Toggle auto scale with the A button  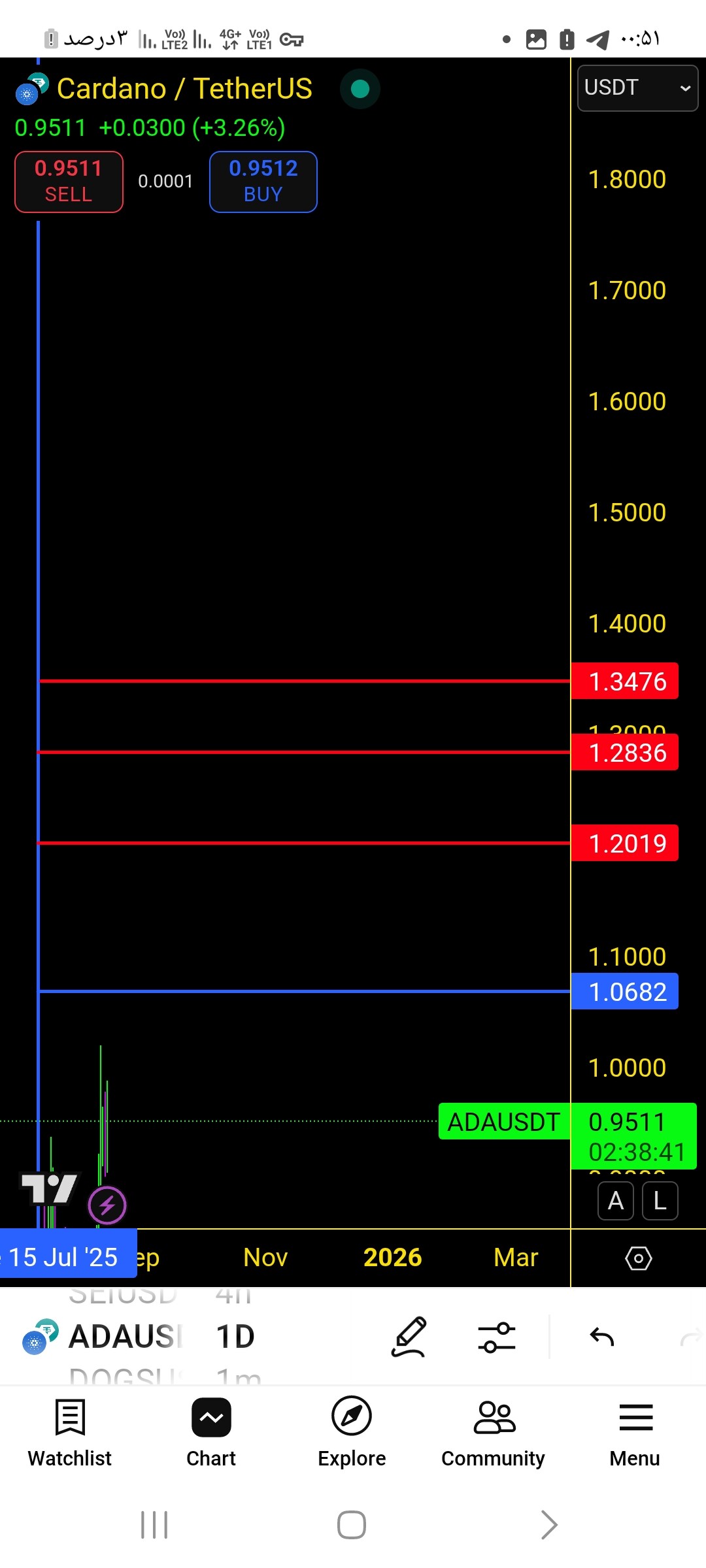point(615,1201)
